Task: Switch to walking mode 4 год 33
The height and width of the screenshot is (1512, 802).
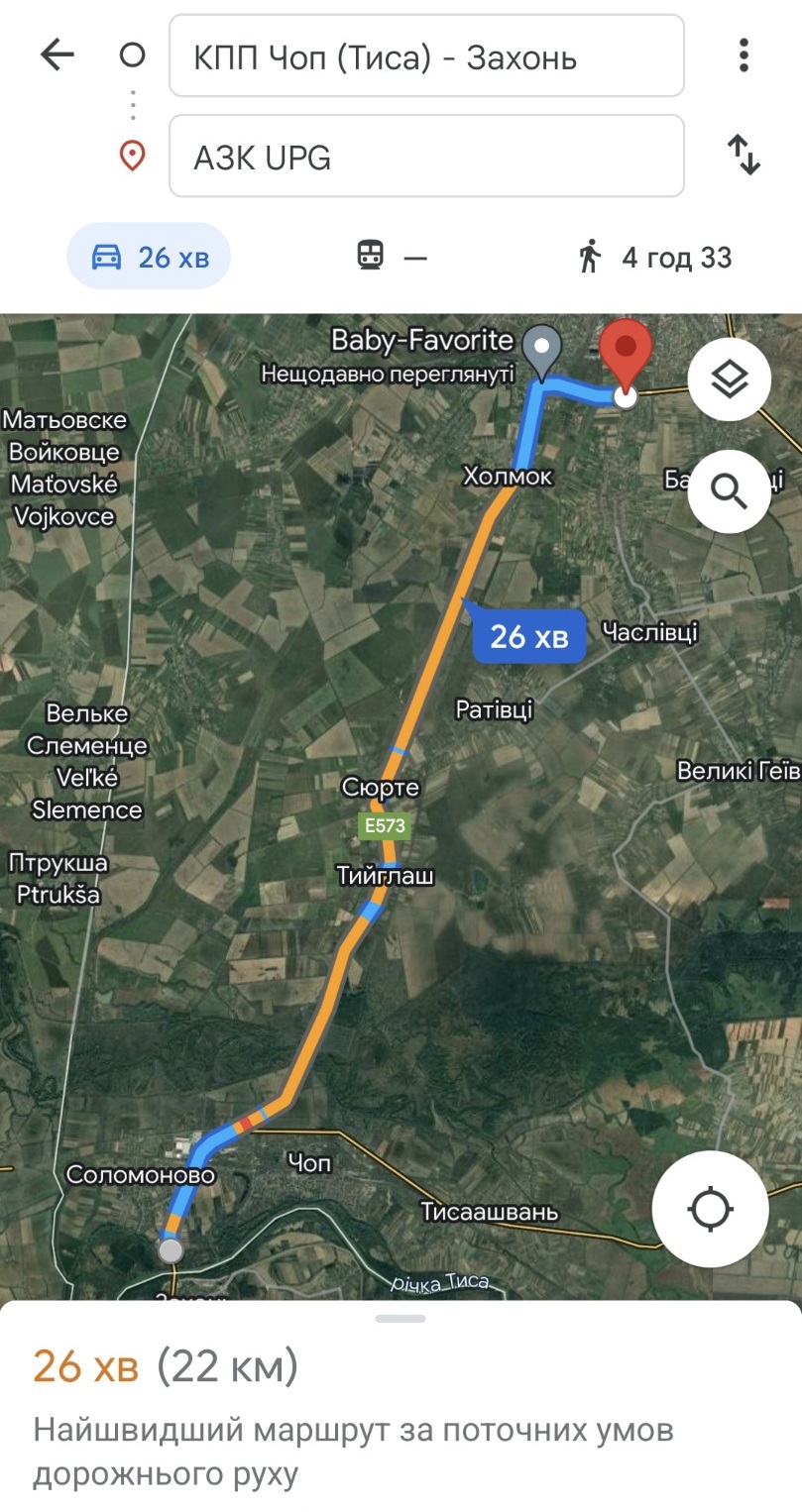Action: coord(655,258)
